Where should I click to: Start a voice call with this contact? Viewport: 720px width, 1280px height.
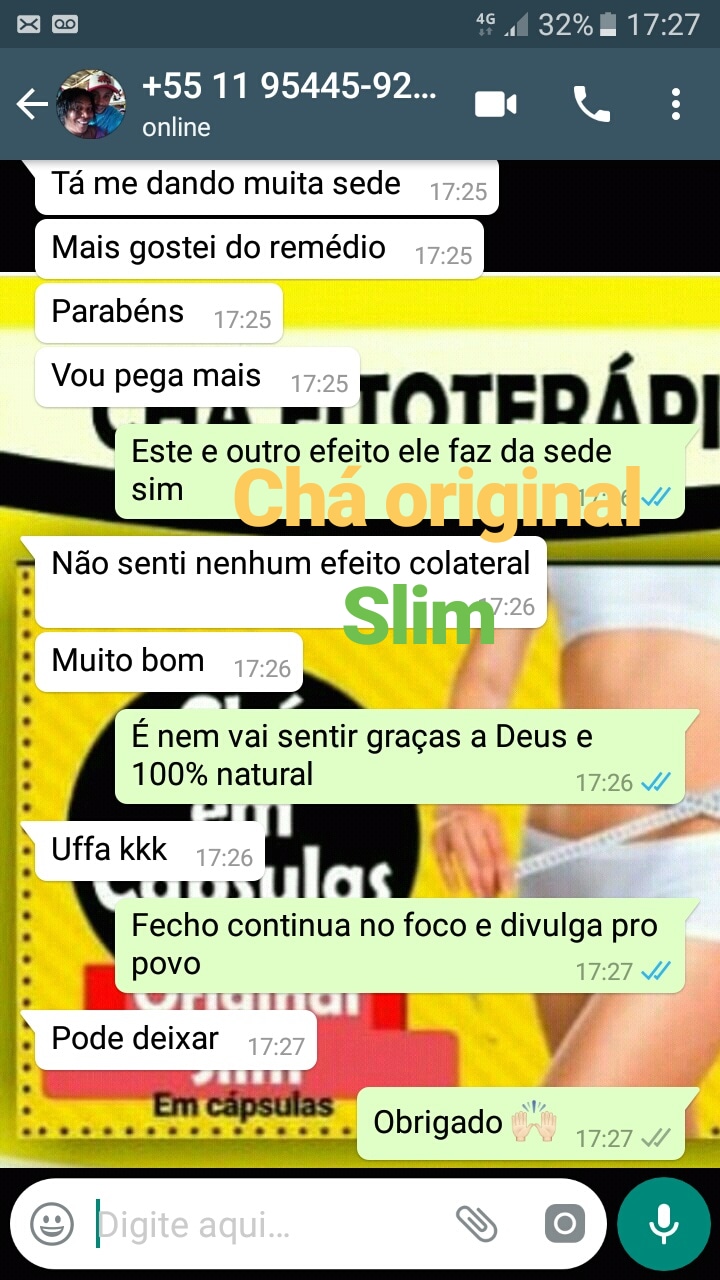point(591,104)
